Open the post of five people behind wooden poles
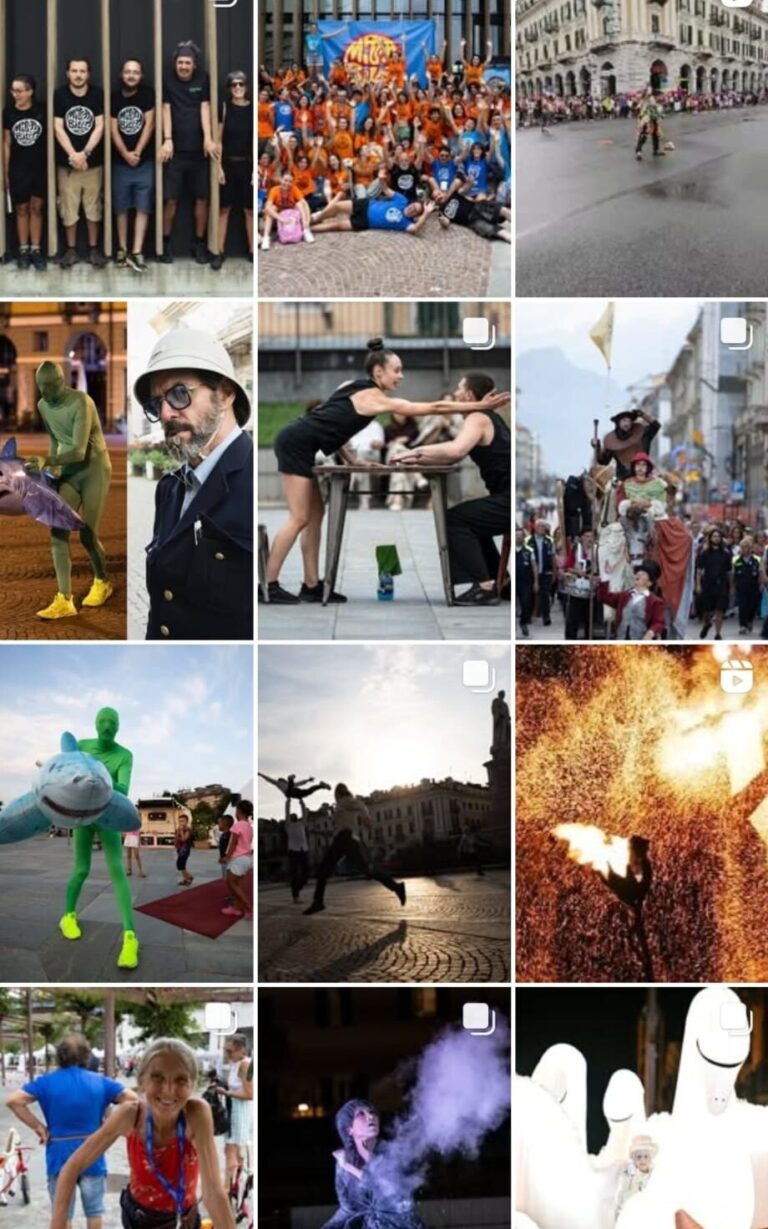Image resolution: width=768 pixels, height=1229 pixels. pos(126,148)
